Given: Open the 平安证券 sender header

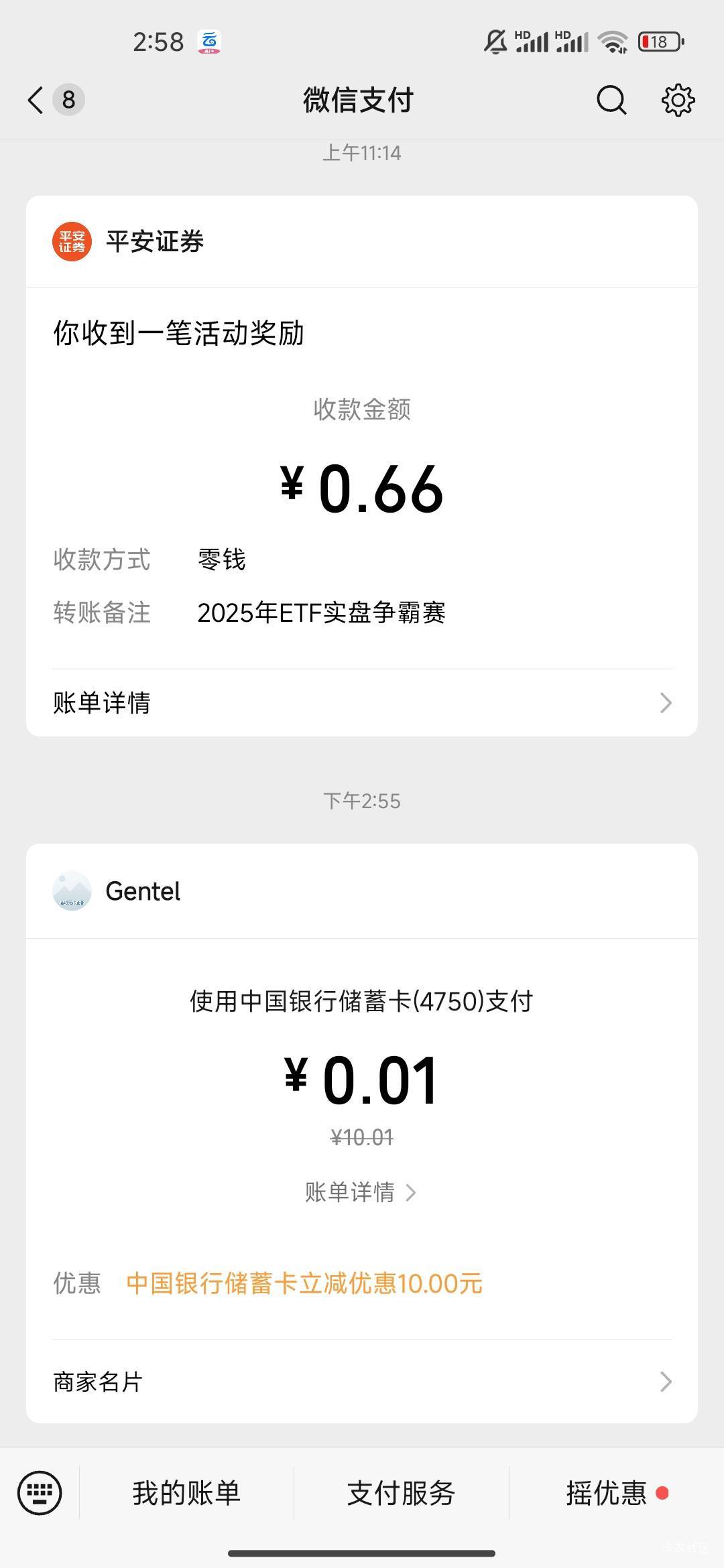Looking at the screenshot, I should [x=154, y=242].
